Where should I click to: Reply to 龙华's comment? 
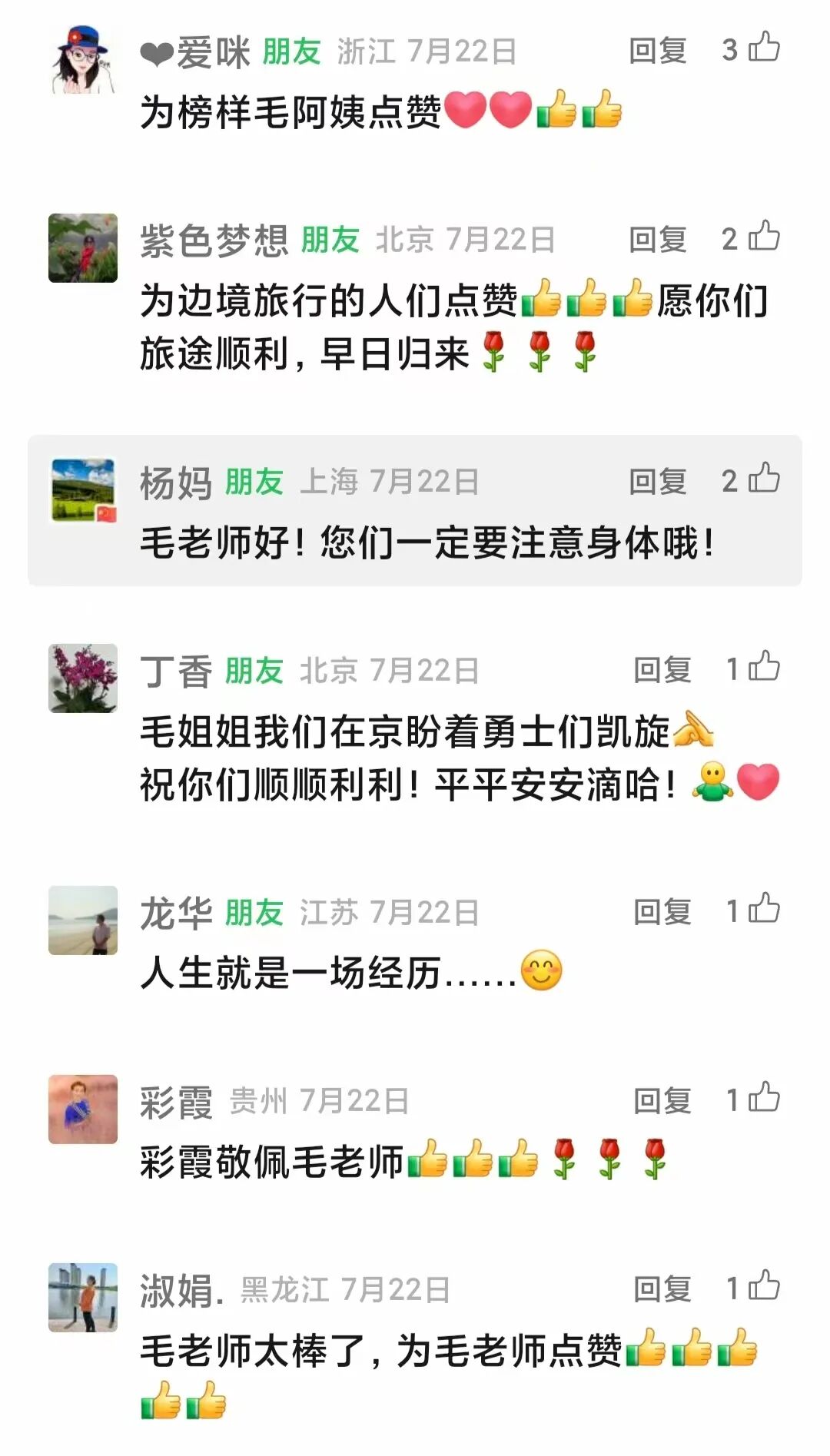(662, 912)
